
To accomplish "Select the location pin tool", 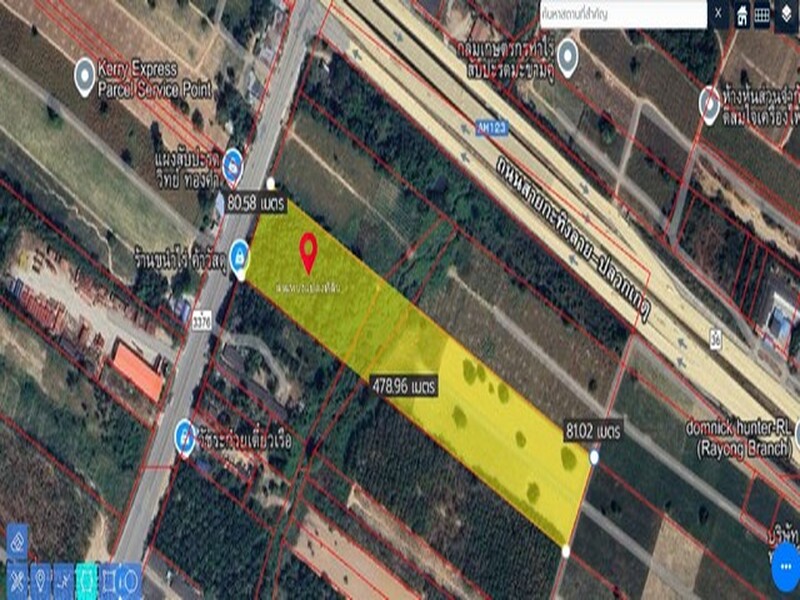I will click(41, 578).
